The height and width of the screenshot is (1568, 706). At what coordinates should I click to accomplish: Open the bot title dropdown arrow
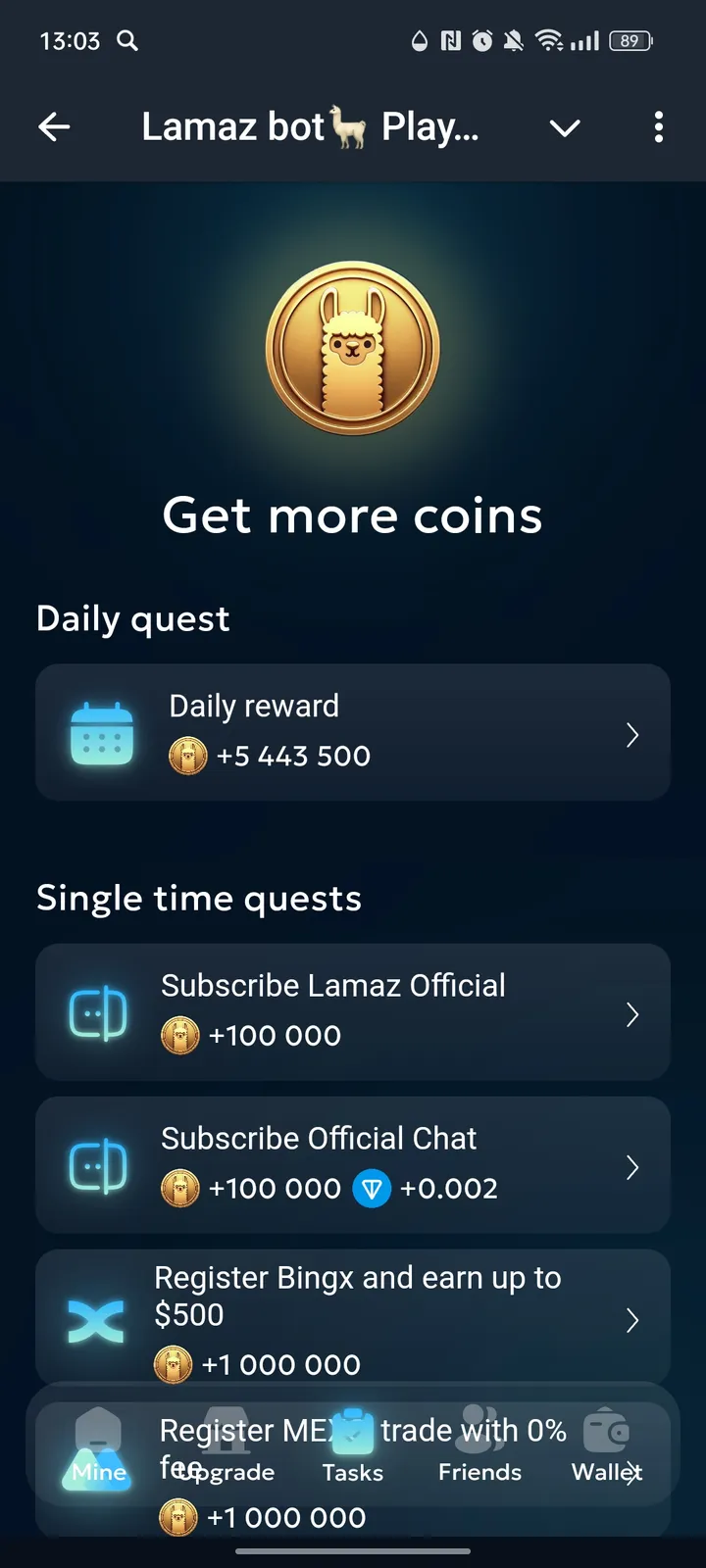coord(565,127)
